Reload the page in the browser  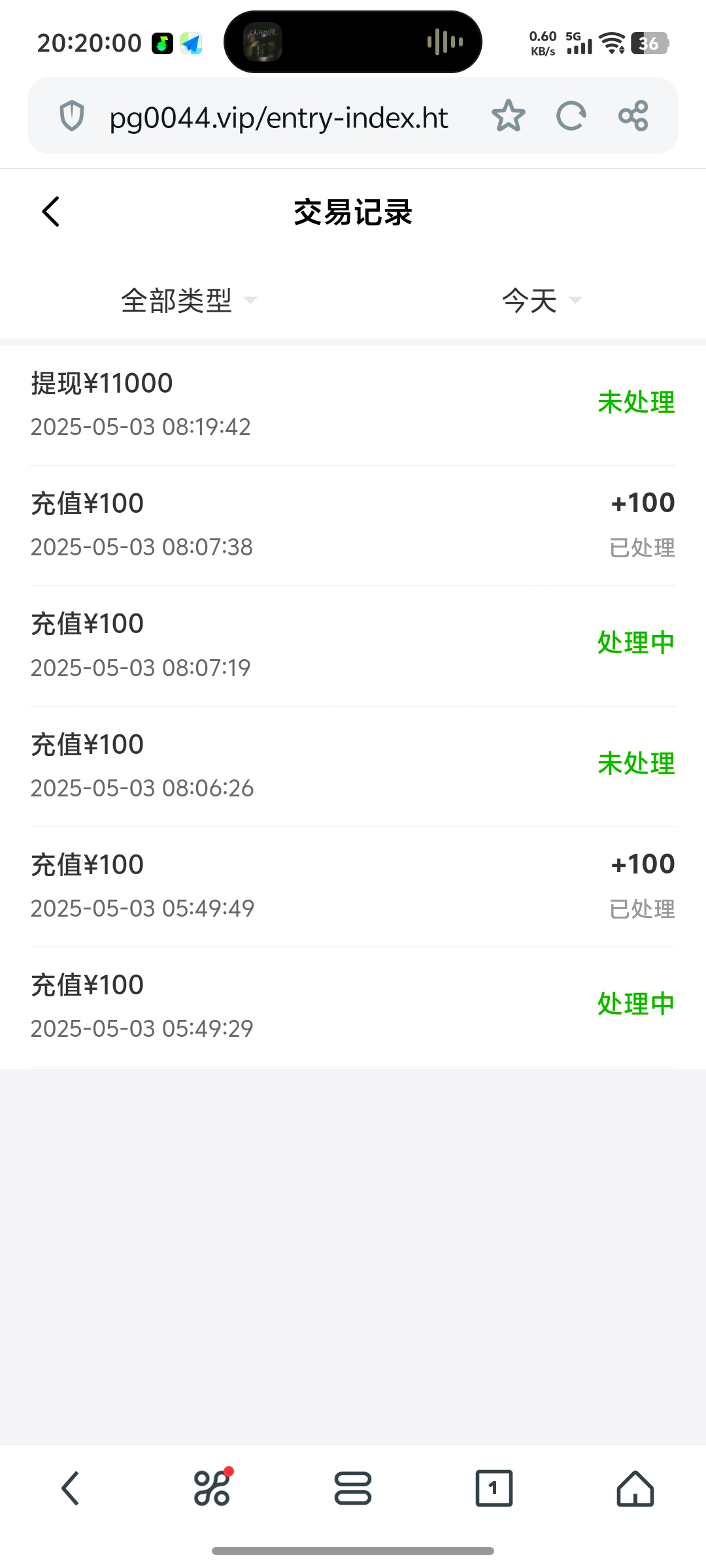pyautogui.click(x=571, y=116)
